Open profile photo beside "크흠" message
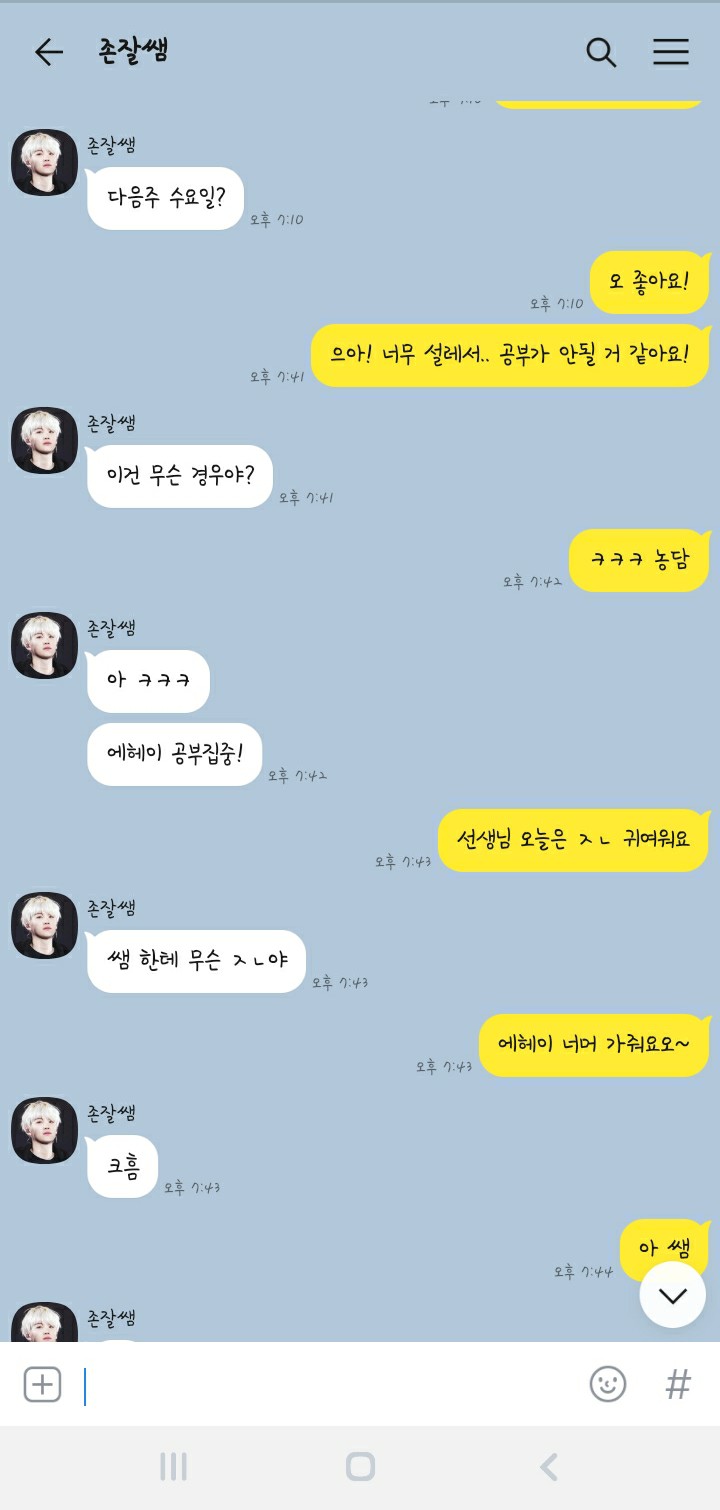This screenshot has width=720, height=1510. pyautogui.click(x=44, y=1130)
